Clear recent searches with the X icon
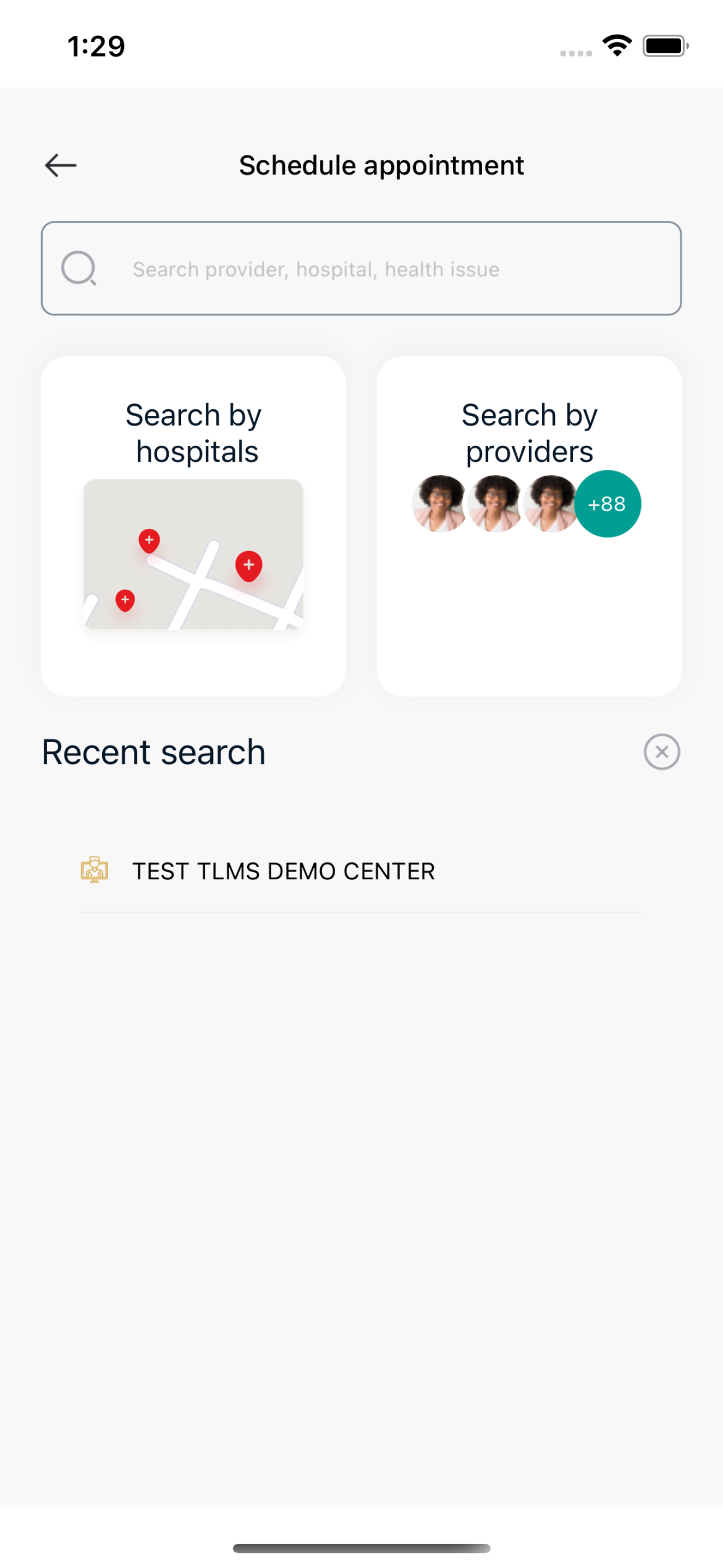The width and height of the screenshot is (723, 1568). coord(661,751)
